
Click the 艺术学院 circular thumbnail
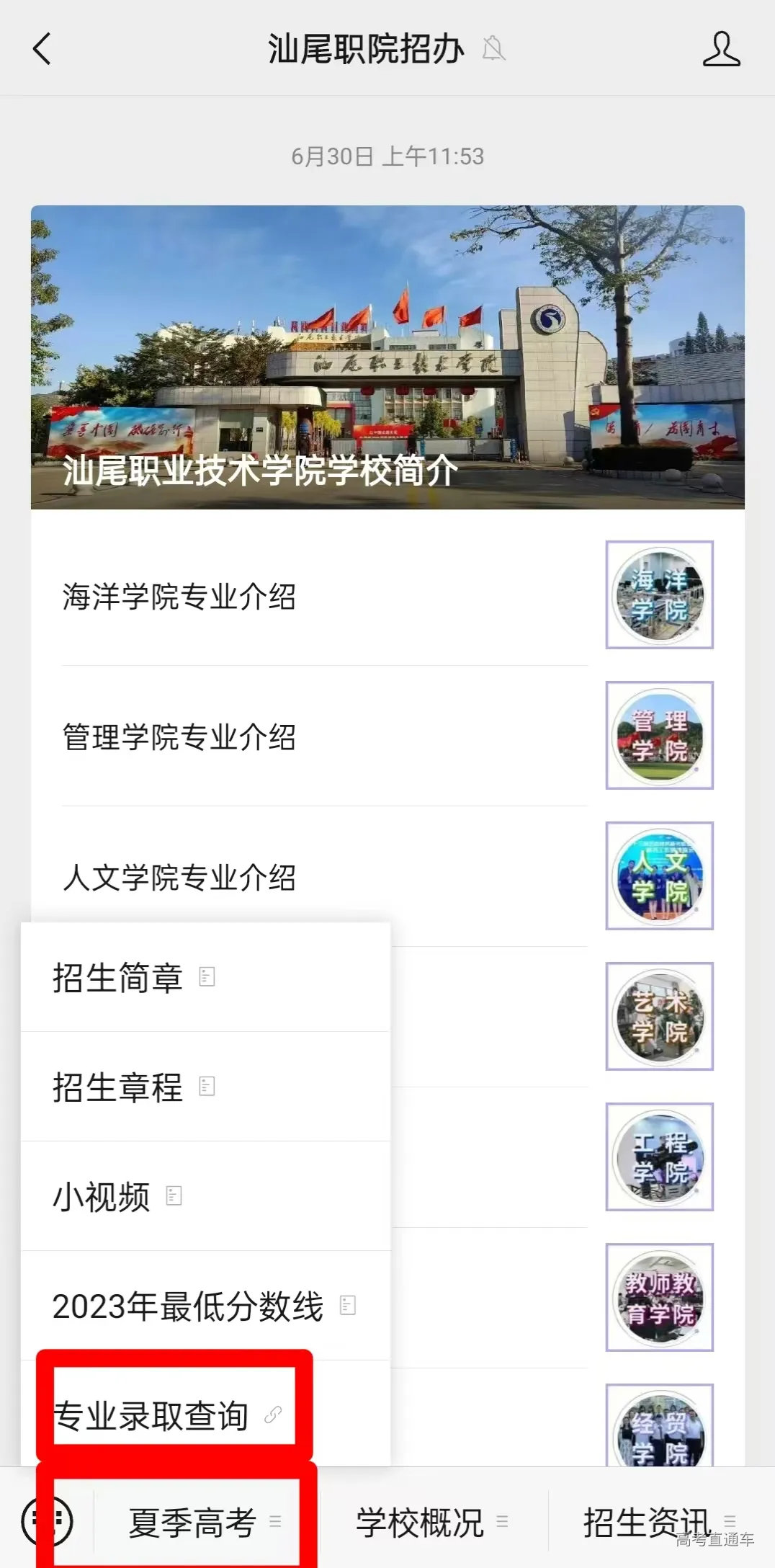(x=660, y=1015)
